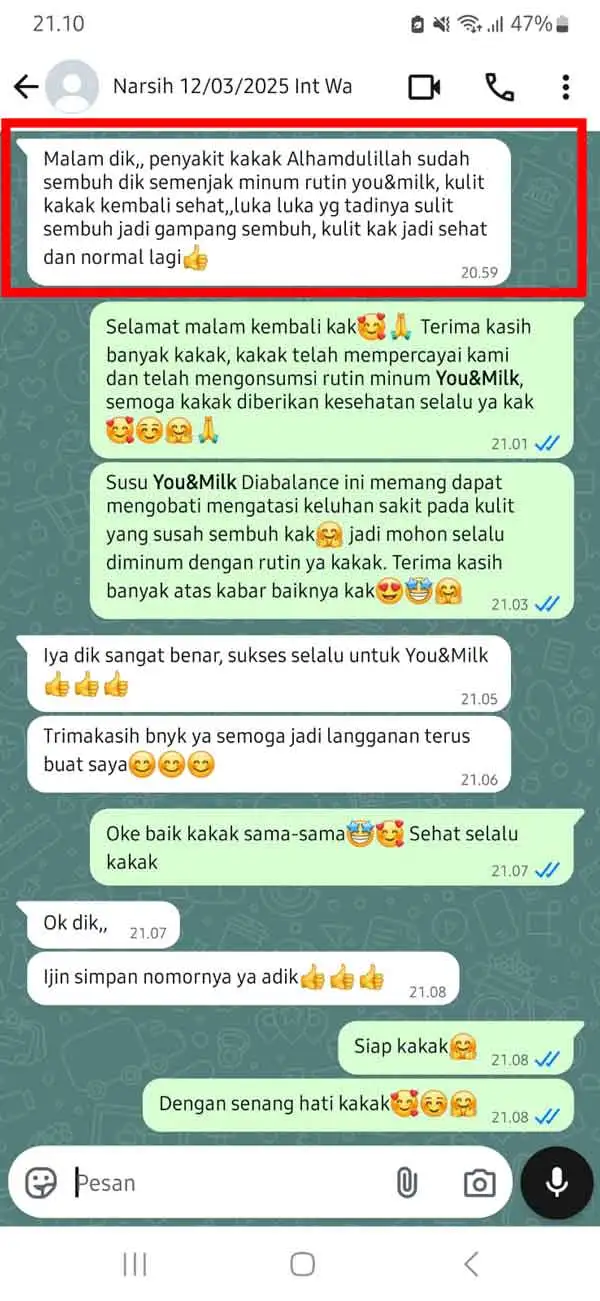Open the emoji and sticker picker

pyautogui.click(x=41, y=1183)
